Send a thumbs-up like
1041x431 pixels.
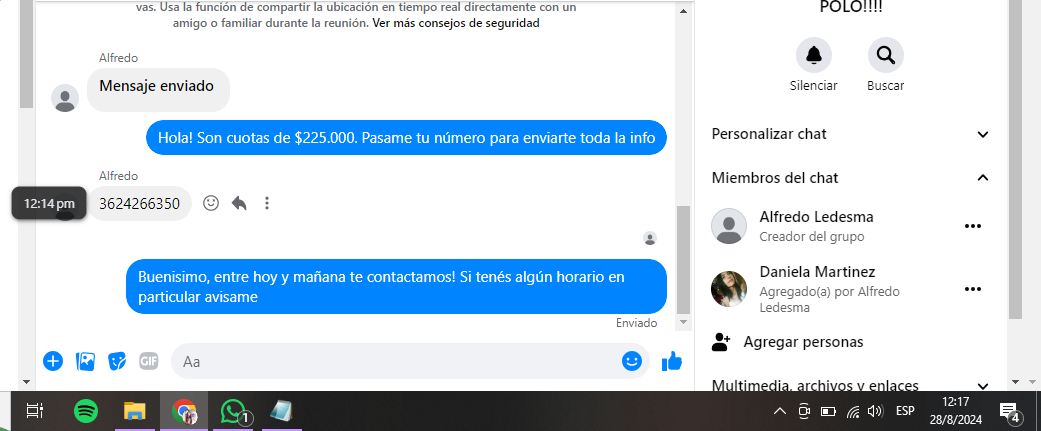[x=671, y=361]
